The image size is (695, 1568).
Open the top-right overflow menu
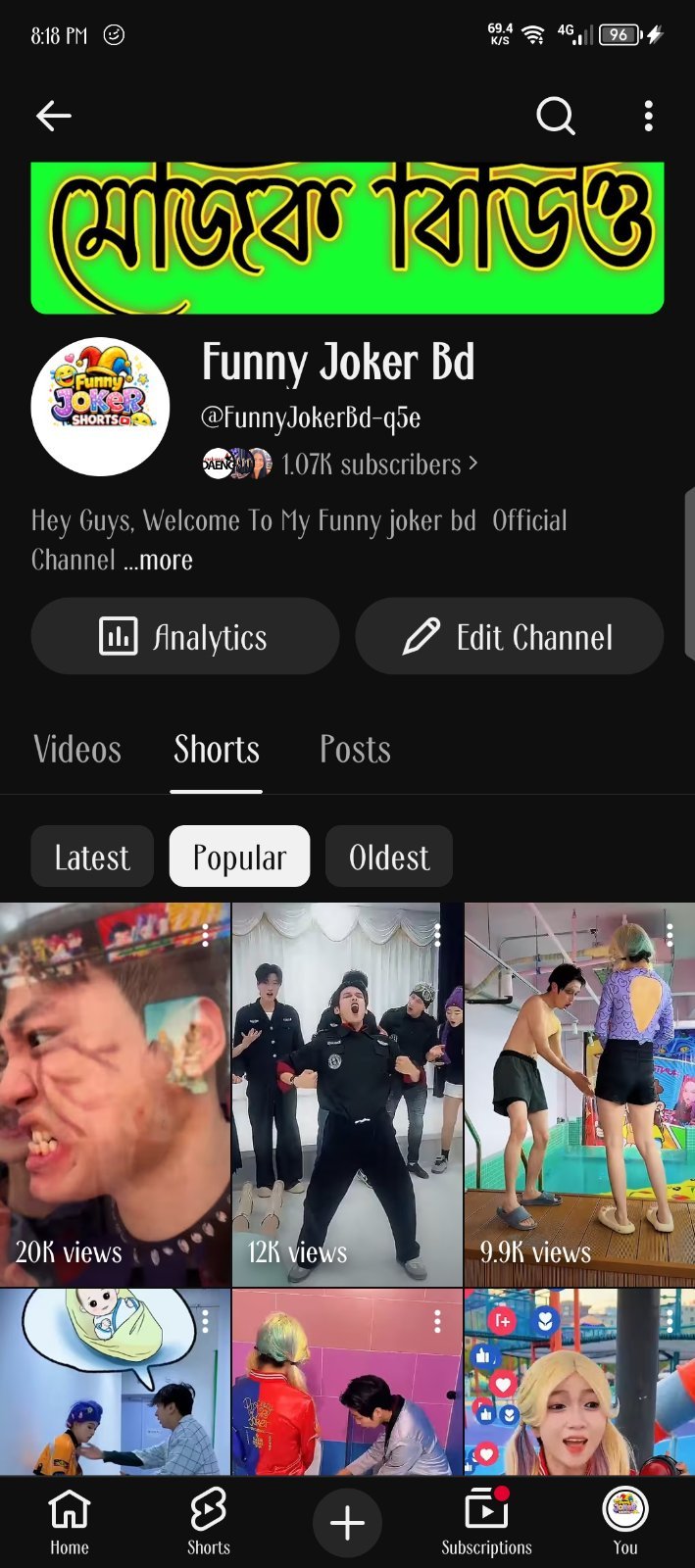pos(648,116)
